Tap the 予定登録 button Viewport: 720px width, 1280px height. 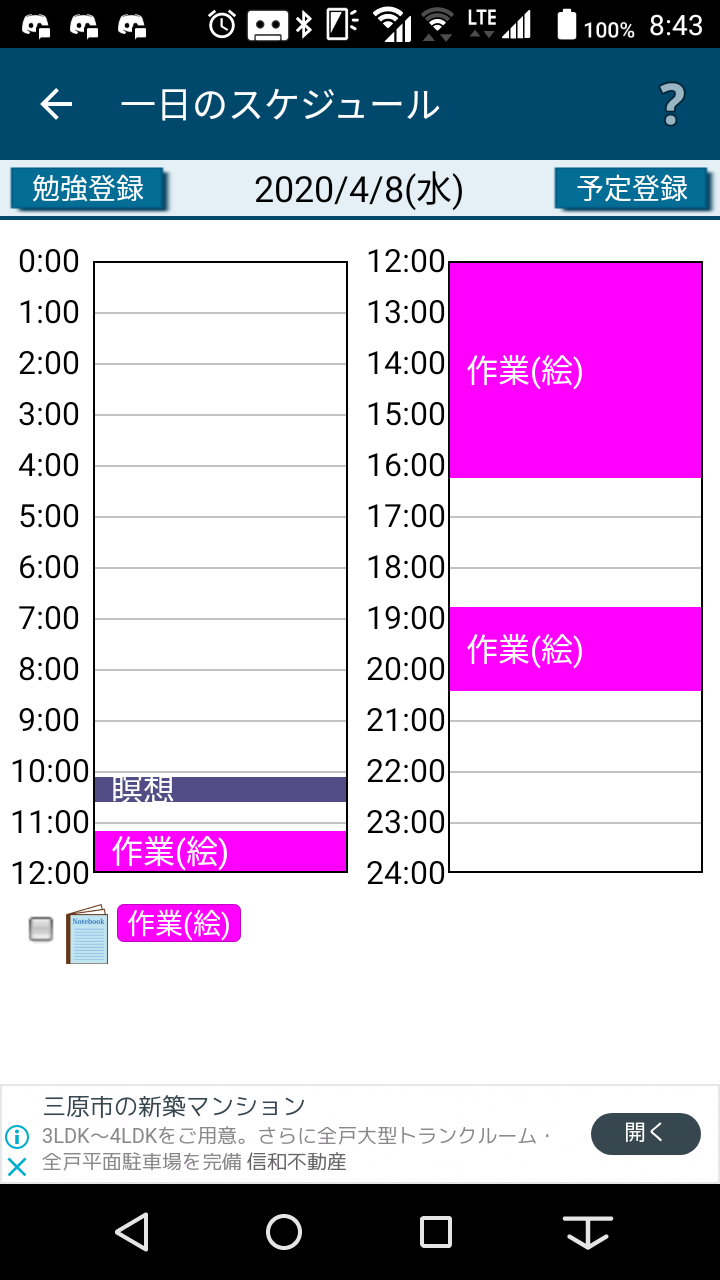pyautogui.click(x=632, y=188)
